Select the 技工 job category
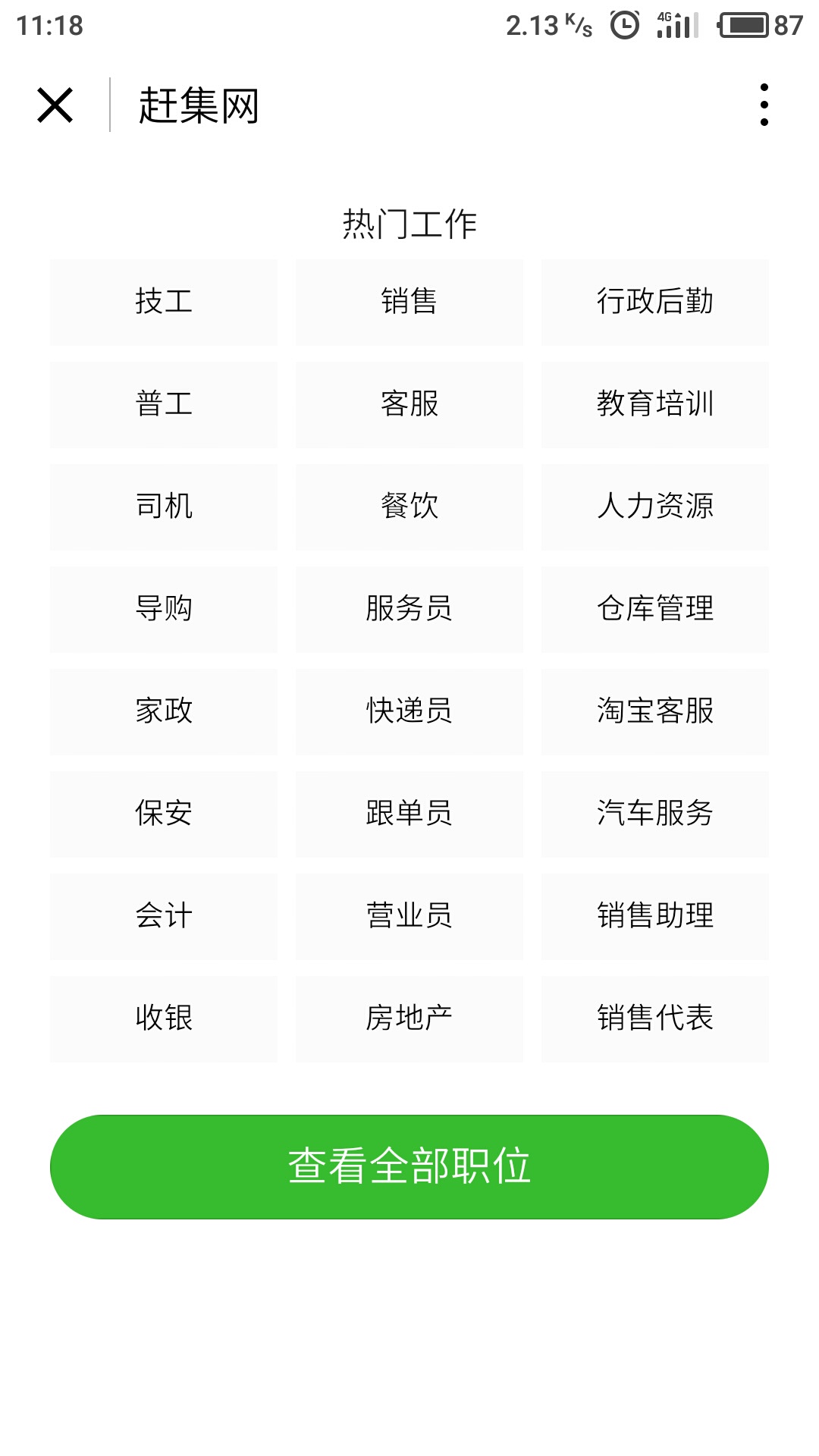Viewport: 819px width, 1456px height. click(x=164, y=302)
